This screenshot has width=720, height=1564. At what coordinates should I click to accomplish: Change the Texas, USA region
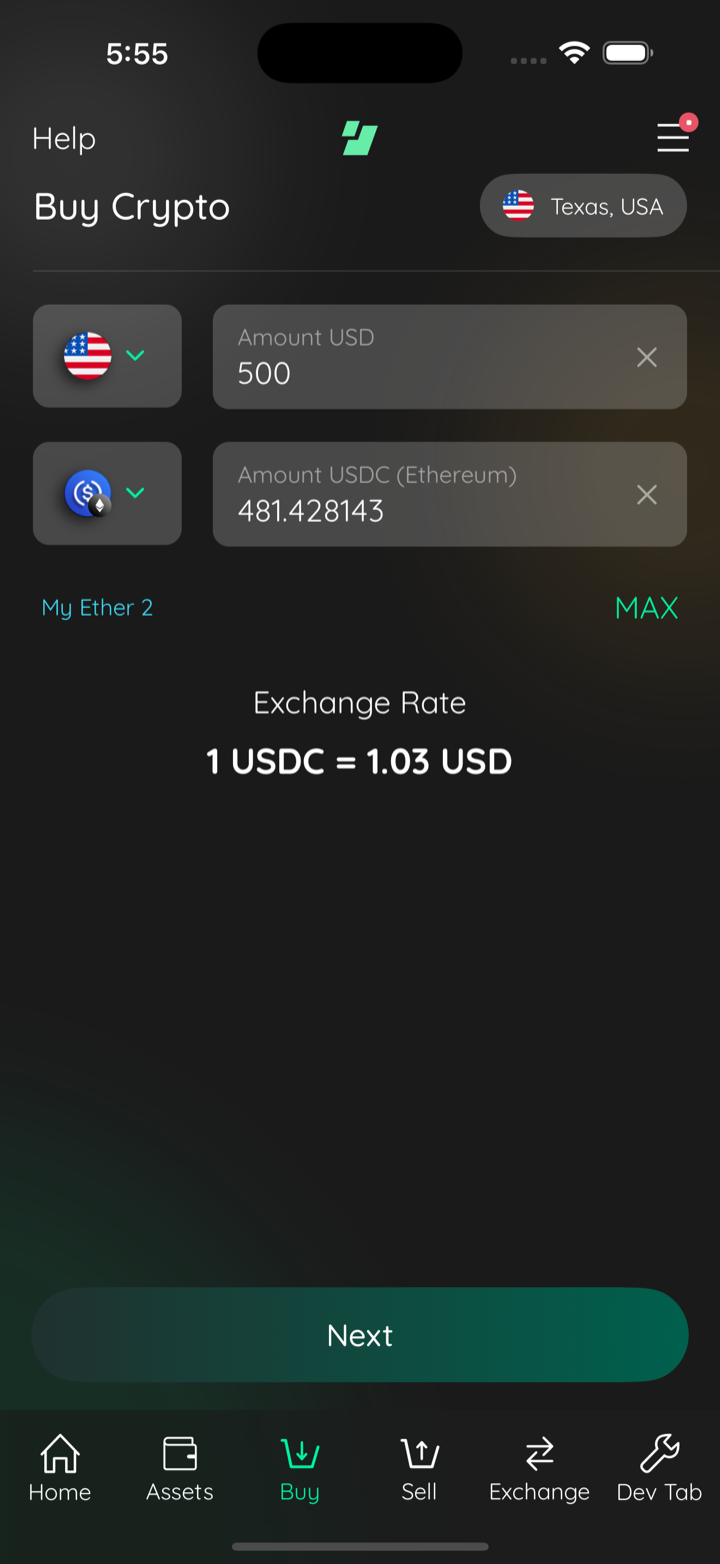click(x=583, y=206)
